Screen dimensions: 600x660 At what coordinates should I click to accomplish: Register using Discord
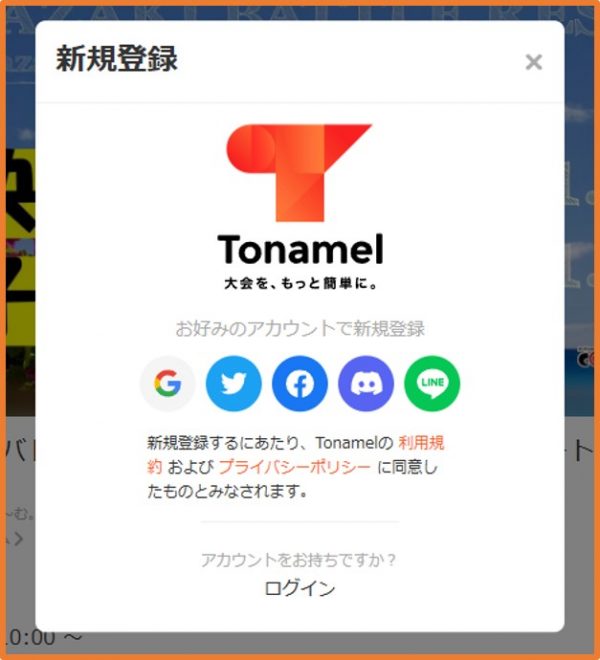[366, 384]
